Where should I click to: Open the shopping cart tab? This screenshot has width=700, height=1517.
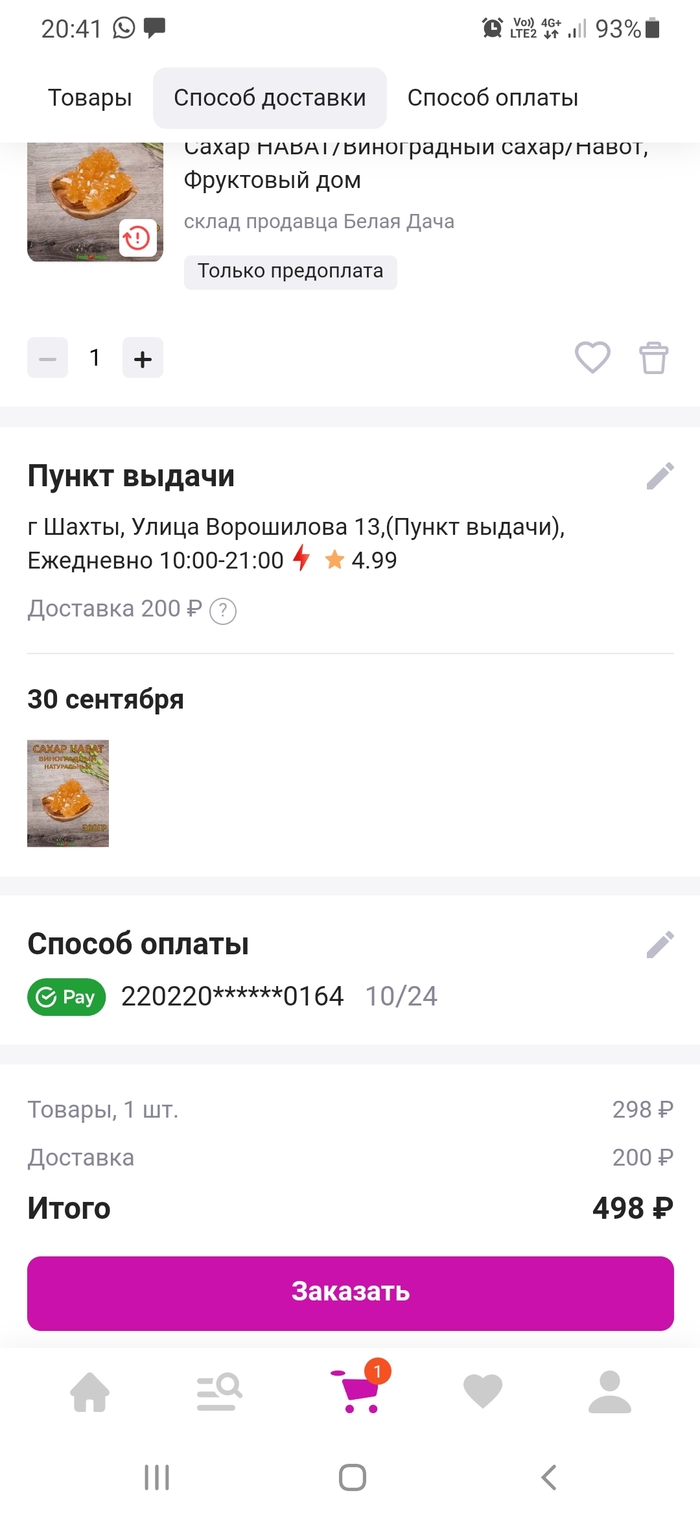(355, 1391)
